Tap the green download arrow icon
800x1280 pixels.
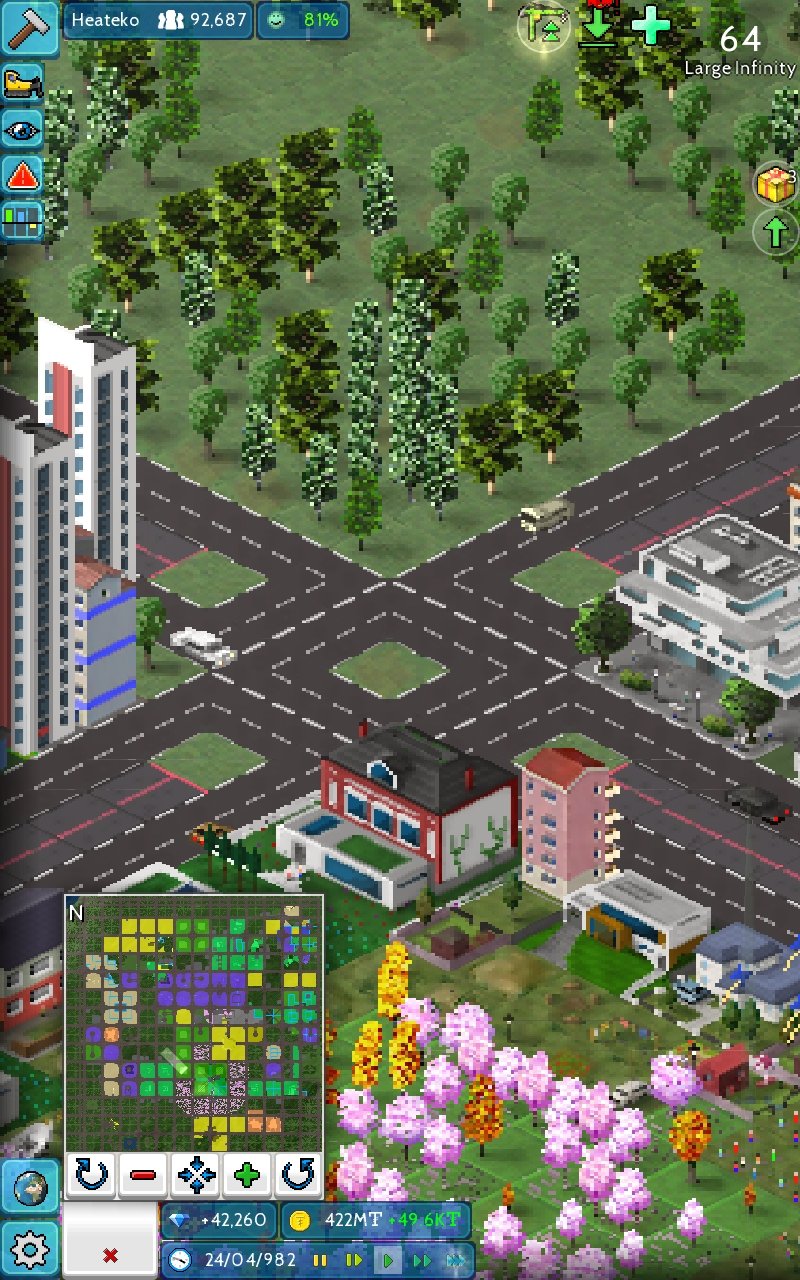[597, 26]
